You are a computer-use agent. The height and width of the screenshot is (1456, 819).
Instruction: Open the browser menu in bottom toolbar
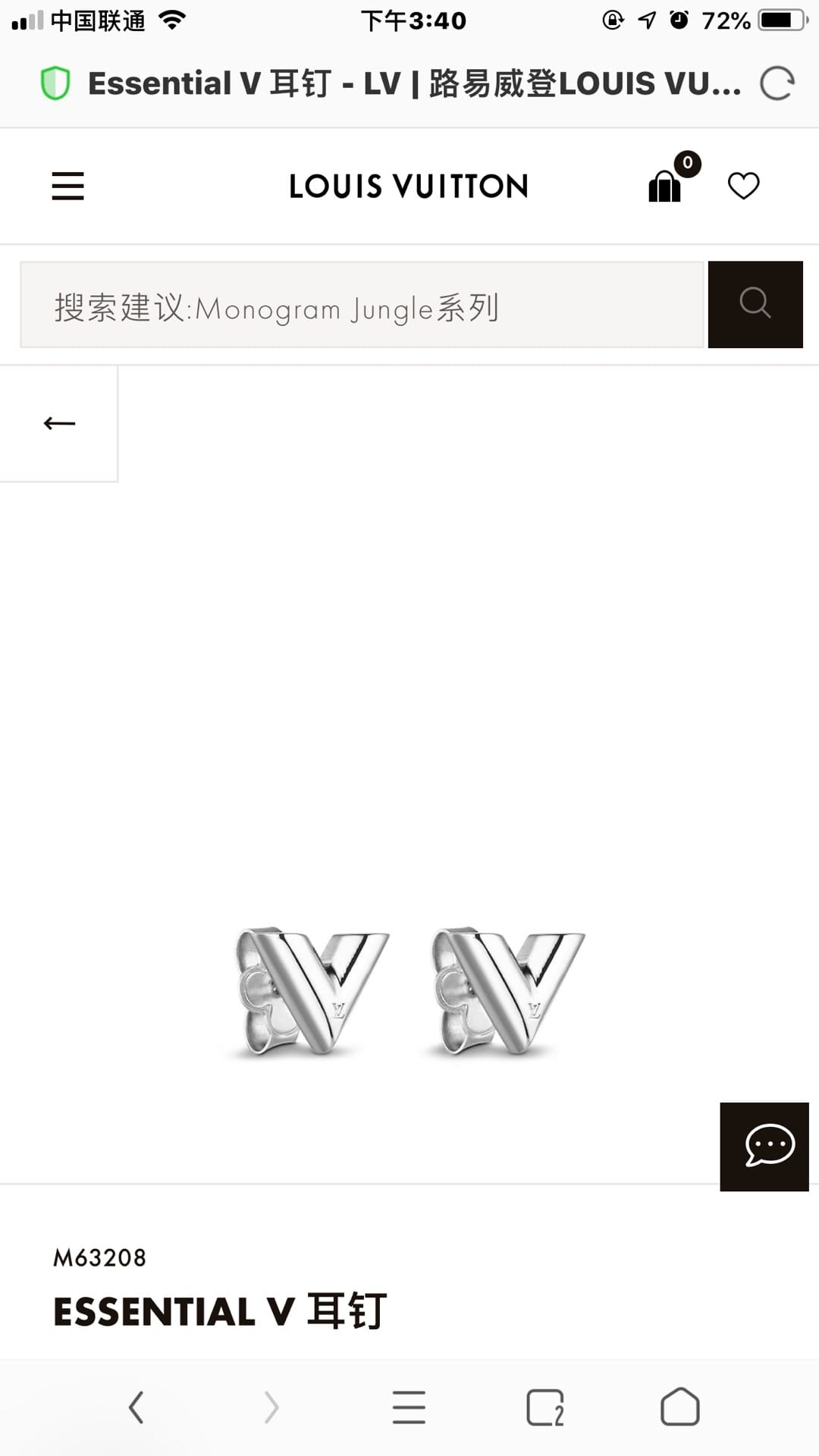pos(409,1407)
